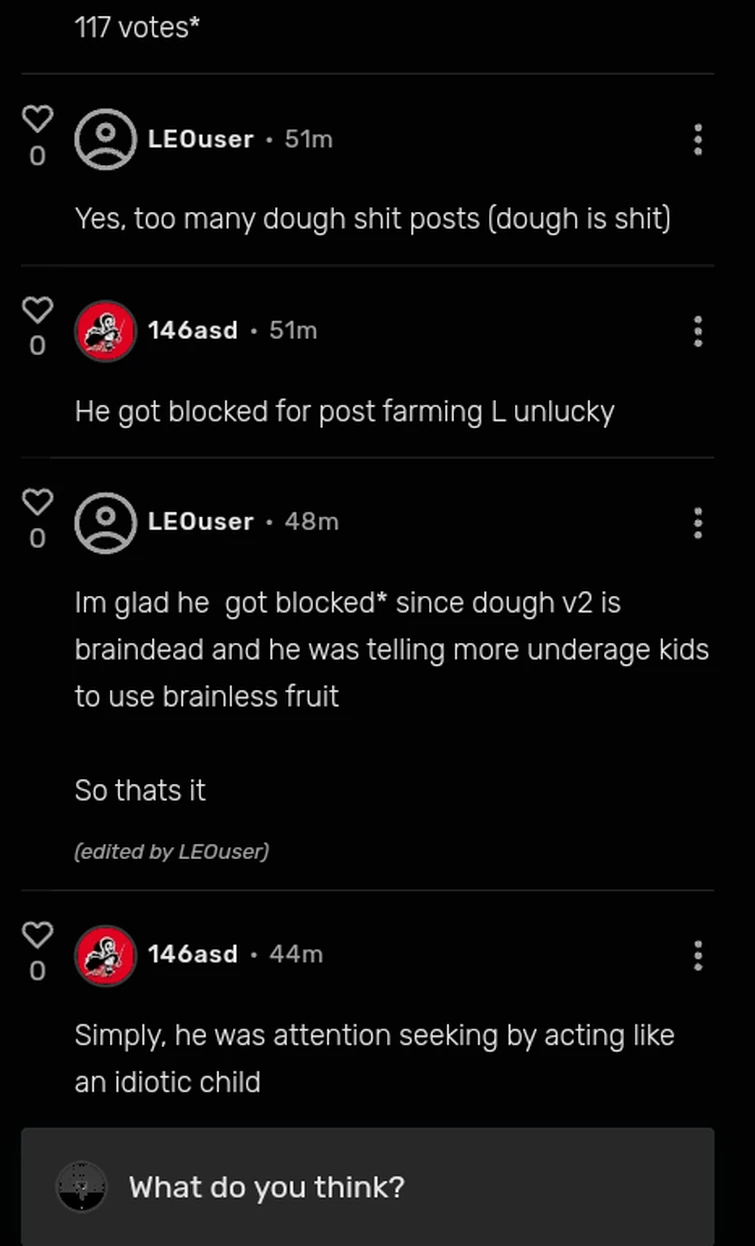The height and width of the screenshot is (1246, 755).
Task: Like LEOuser's comment posted 51m ago
Action: click(37, 120)
